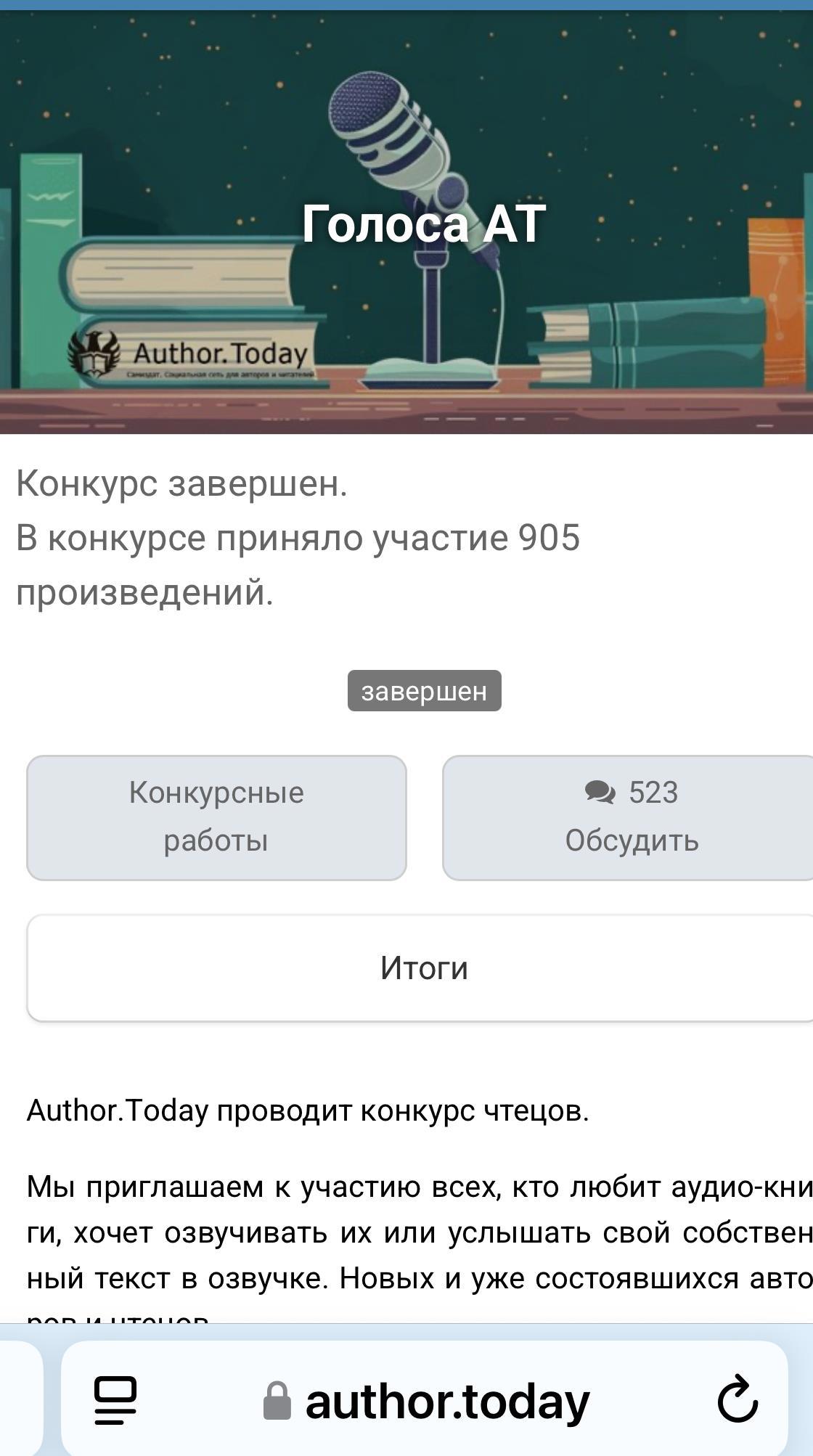Open the browser page menu icon
This screenshot has height=1456, width=813.
click(x=115, y=1400)
